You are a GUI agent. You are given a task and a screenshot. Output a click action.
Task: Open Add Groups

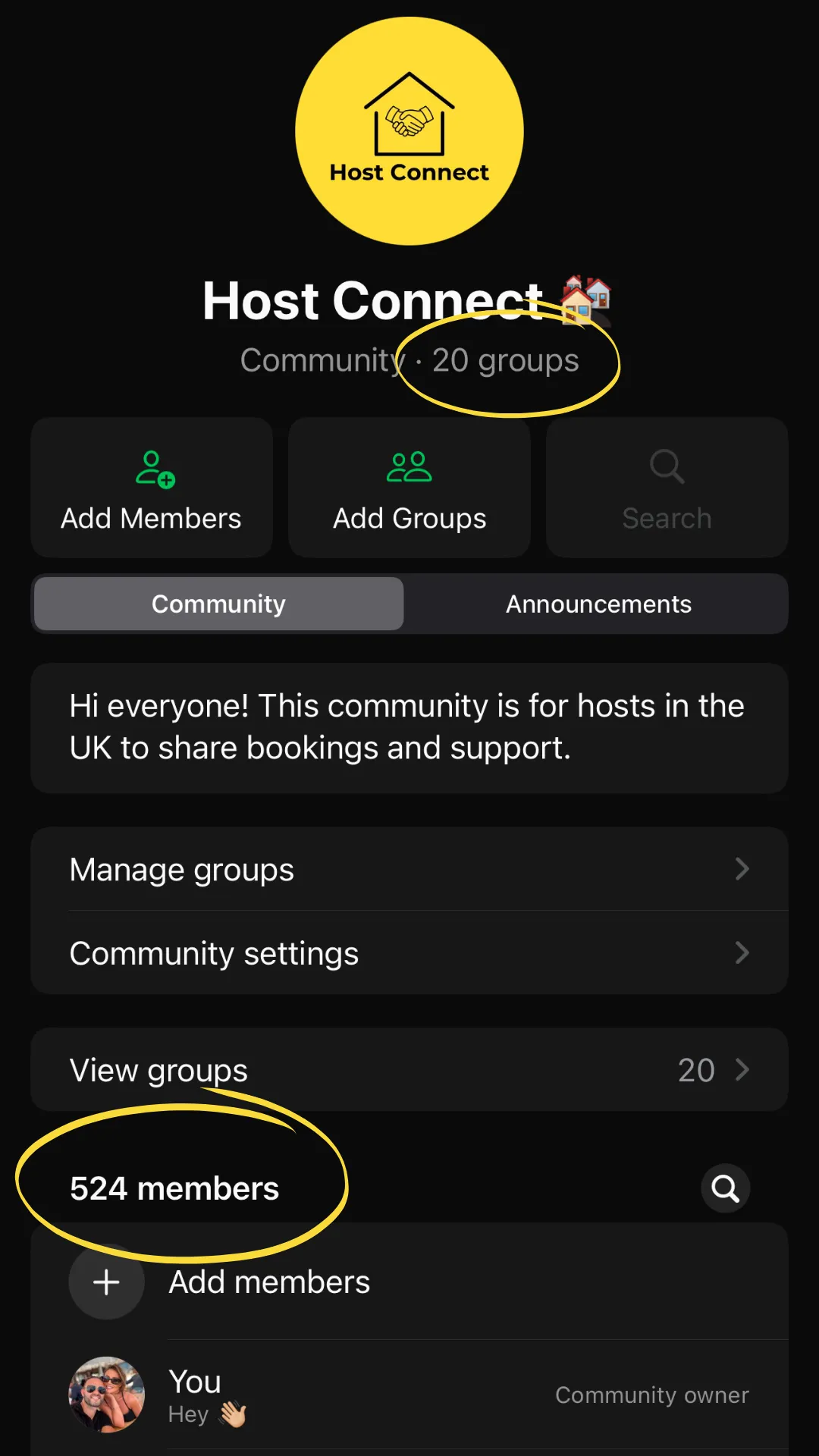[x=409, y=488]
